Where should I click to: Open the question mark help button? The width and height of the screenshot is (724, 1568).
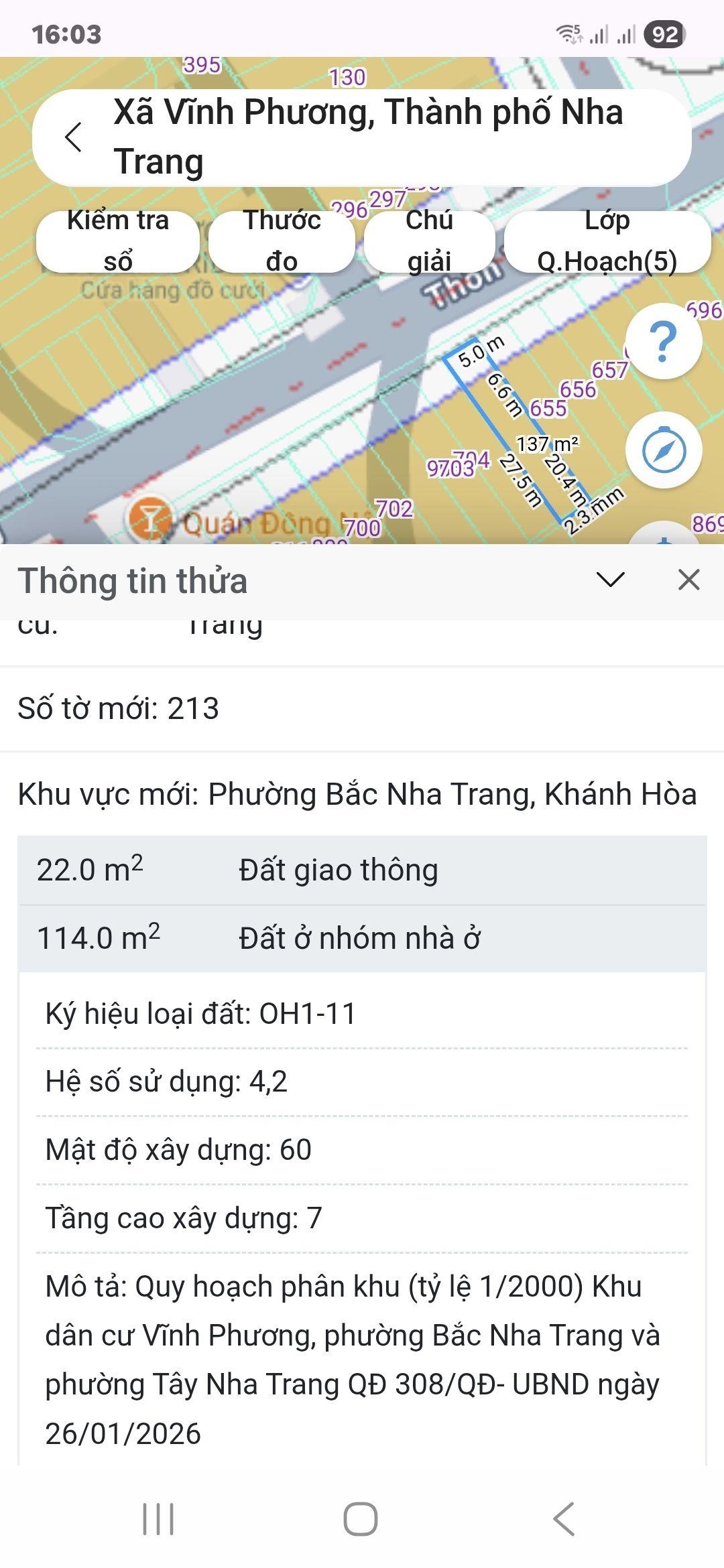tap(663, 341)
